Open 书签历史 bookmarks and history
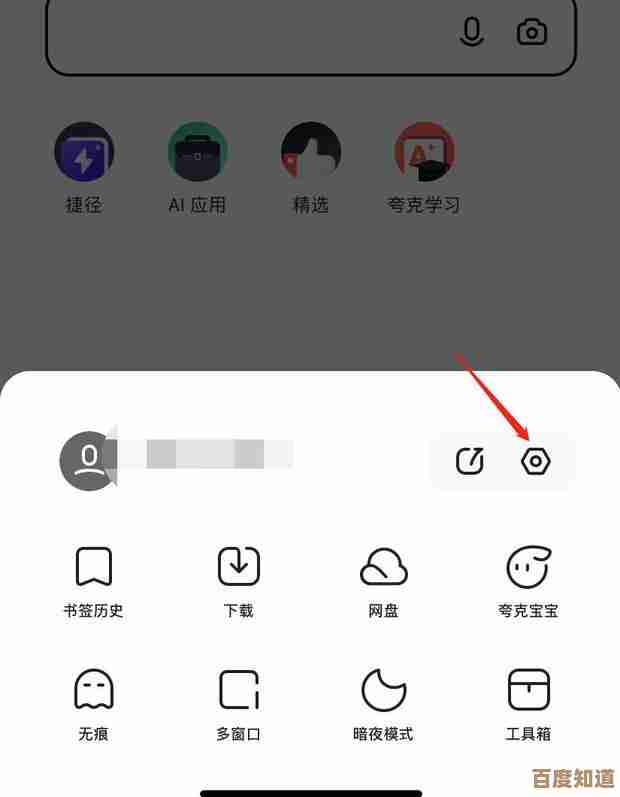This screenshot has width=620, height=797. (93, 580)
